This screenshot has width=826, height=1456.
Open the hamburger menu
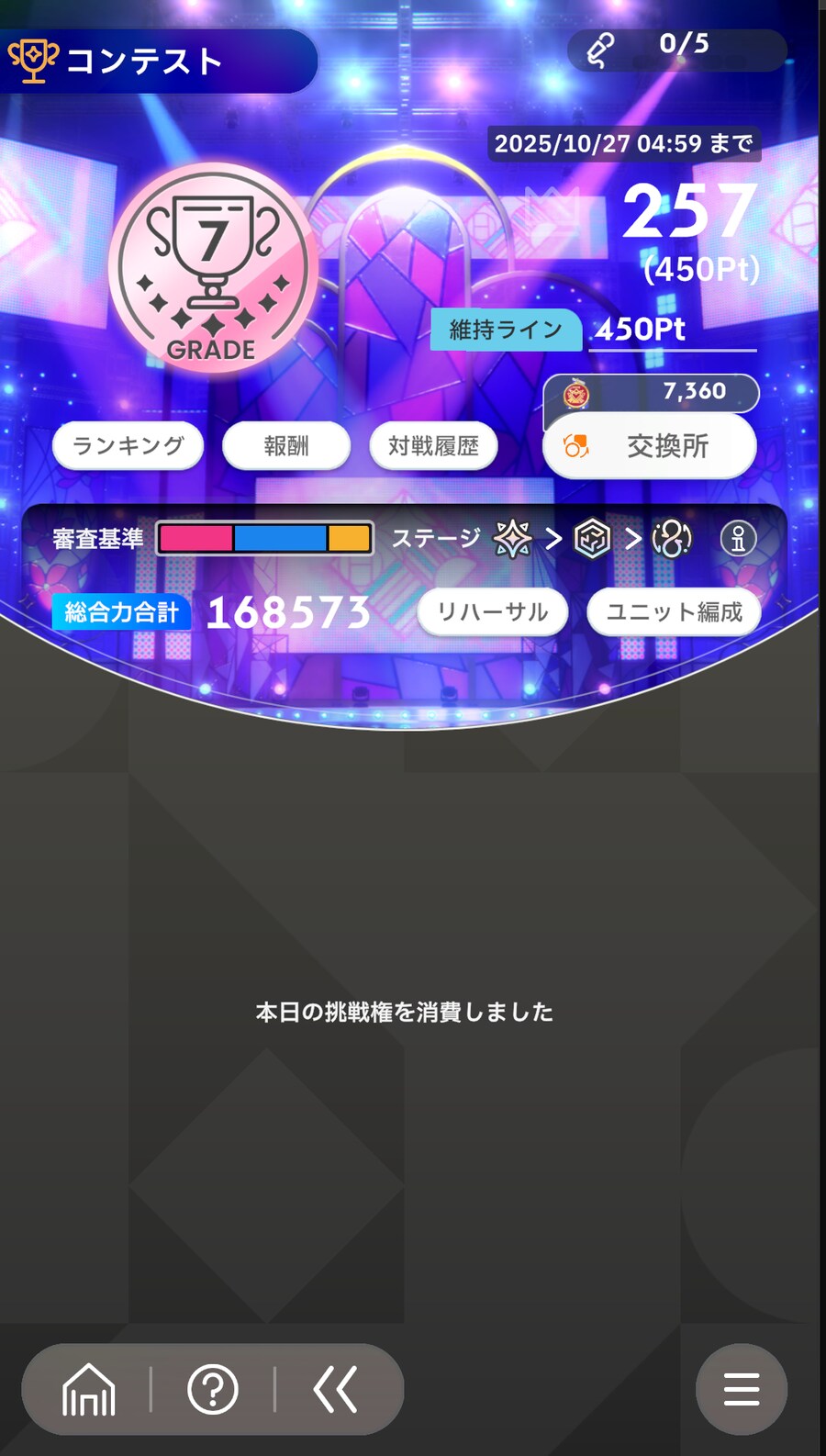click(x=741, y=1389)
